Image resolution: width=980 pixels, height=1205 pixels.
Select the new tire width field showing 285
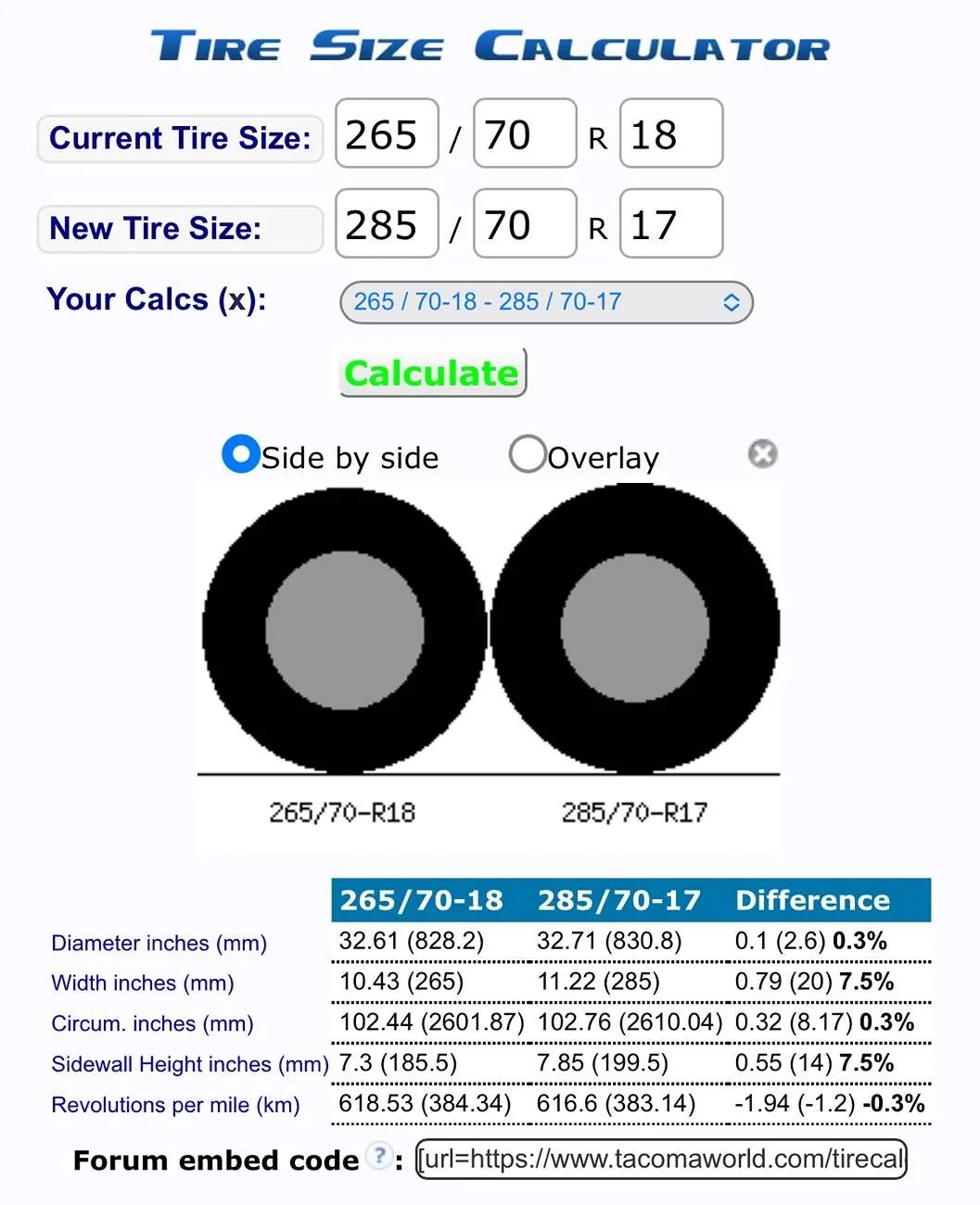387,224
